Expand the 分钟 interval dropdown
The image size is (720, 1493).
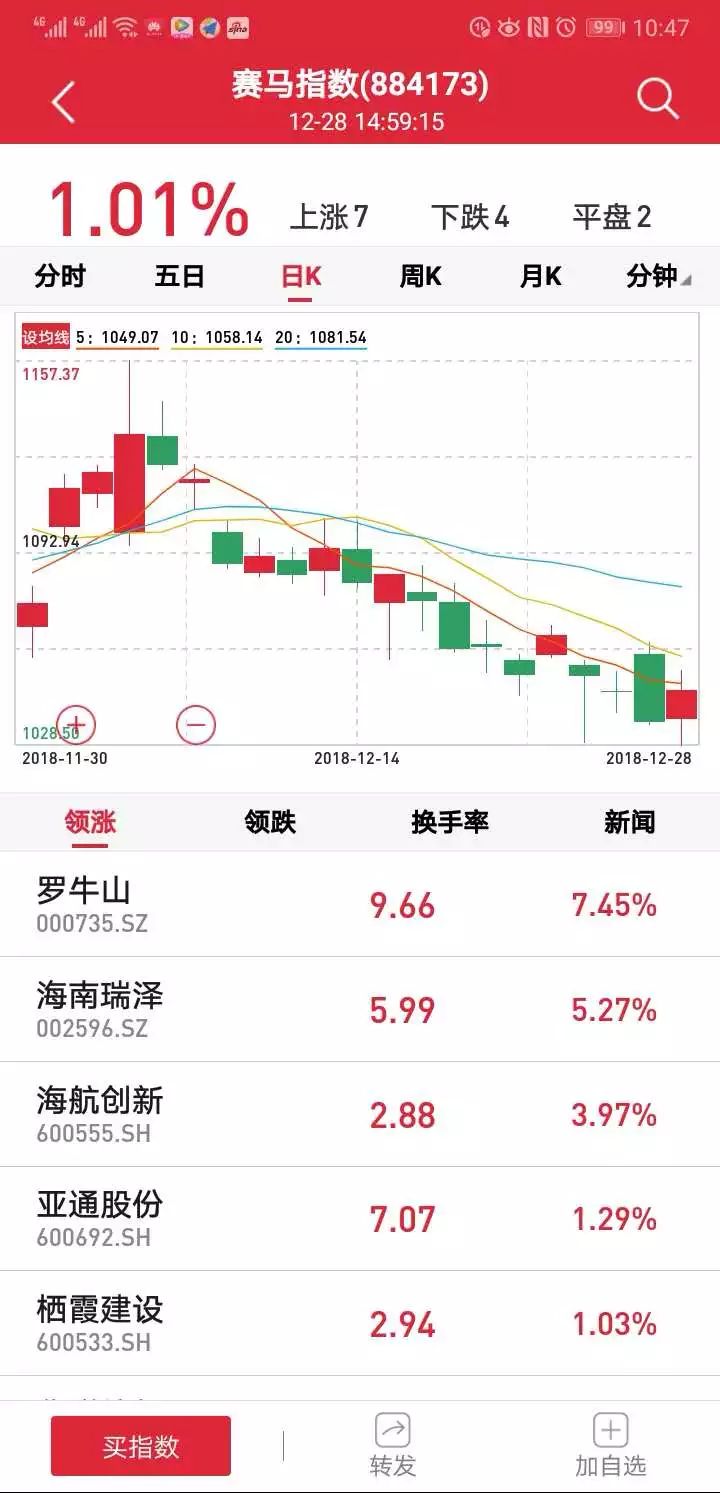tap(658, 276)
